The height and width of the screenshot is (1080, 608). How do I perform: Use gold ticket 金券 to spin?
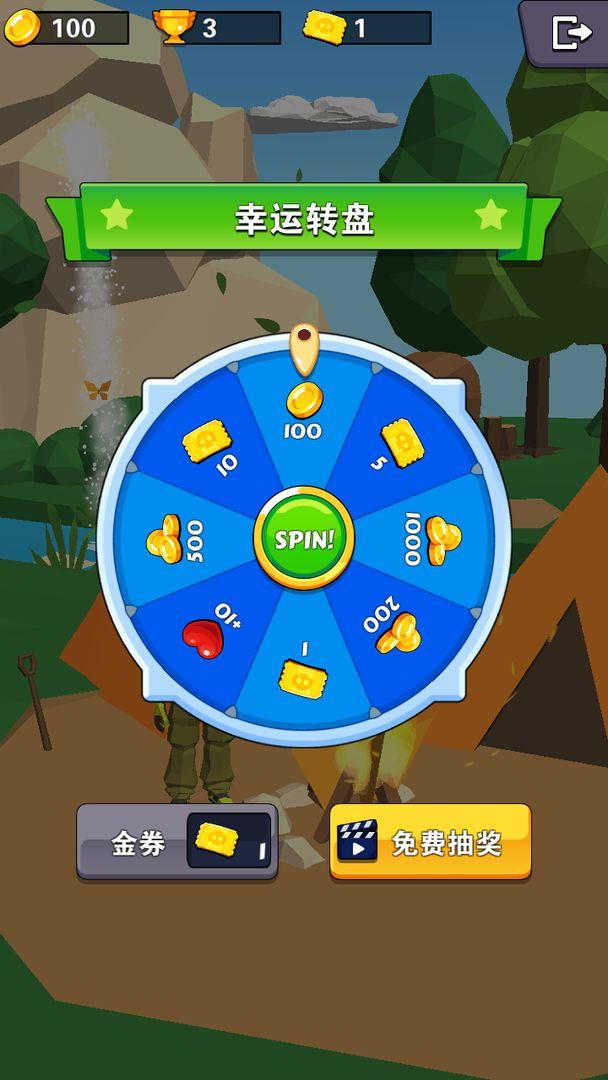tap(177, 842)
